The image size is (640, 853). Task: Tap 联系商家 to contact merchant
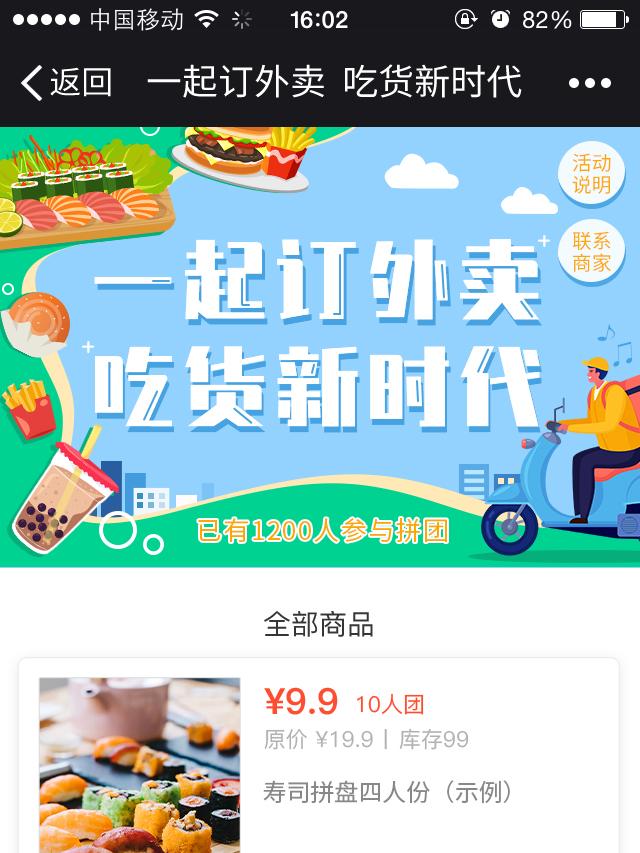coord(591,252)
